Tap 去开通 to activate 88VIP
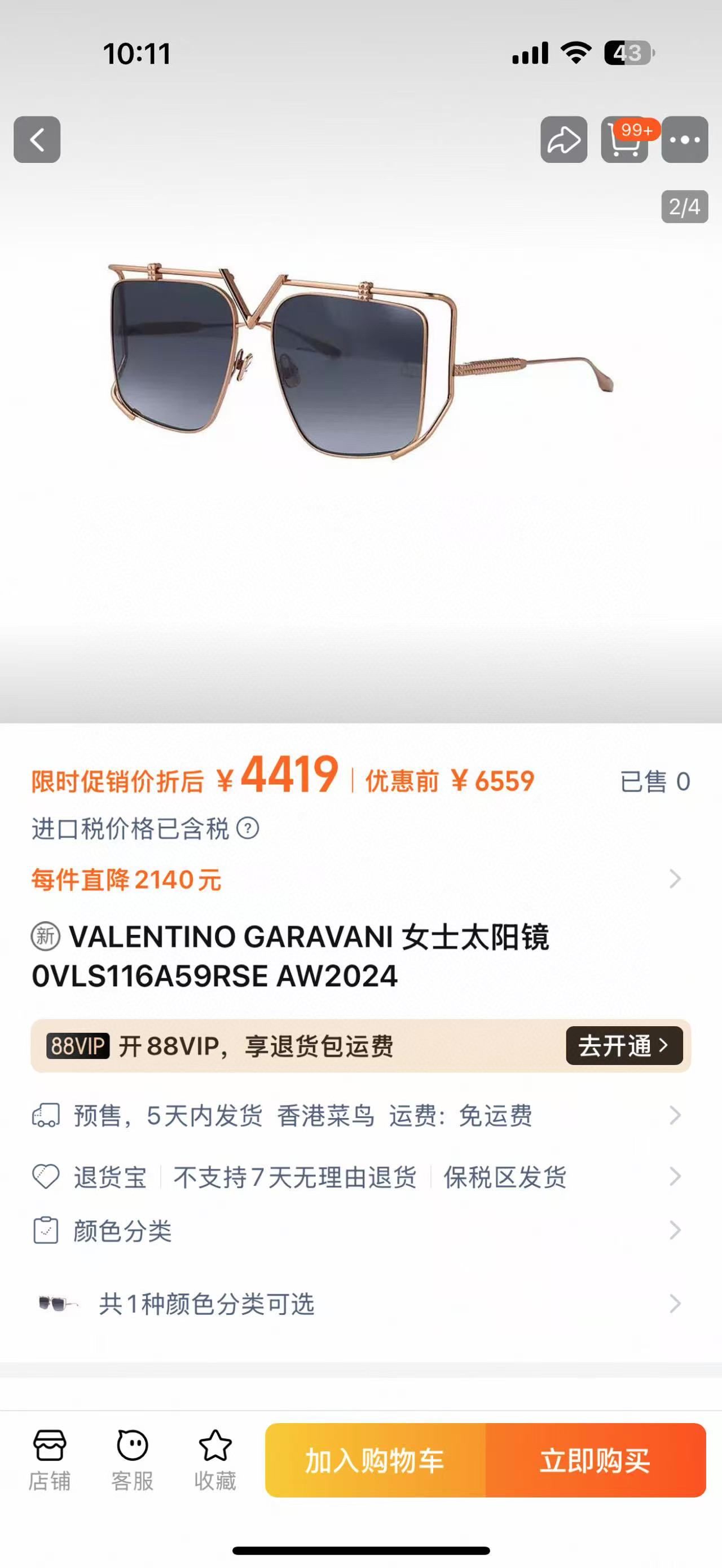The image size is (722, 1568). click(624, 1046)
